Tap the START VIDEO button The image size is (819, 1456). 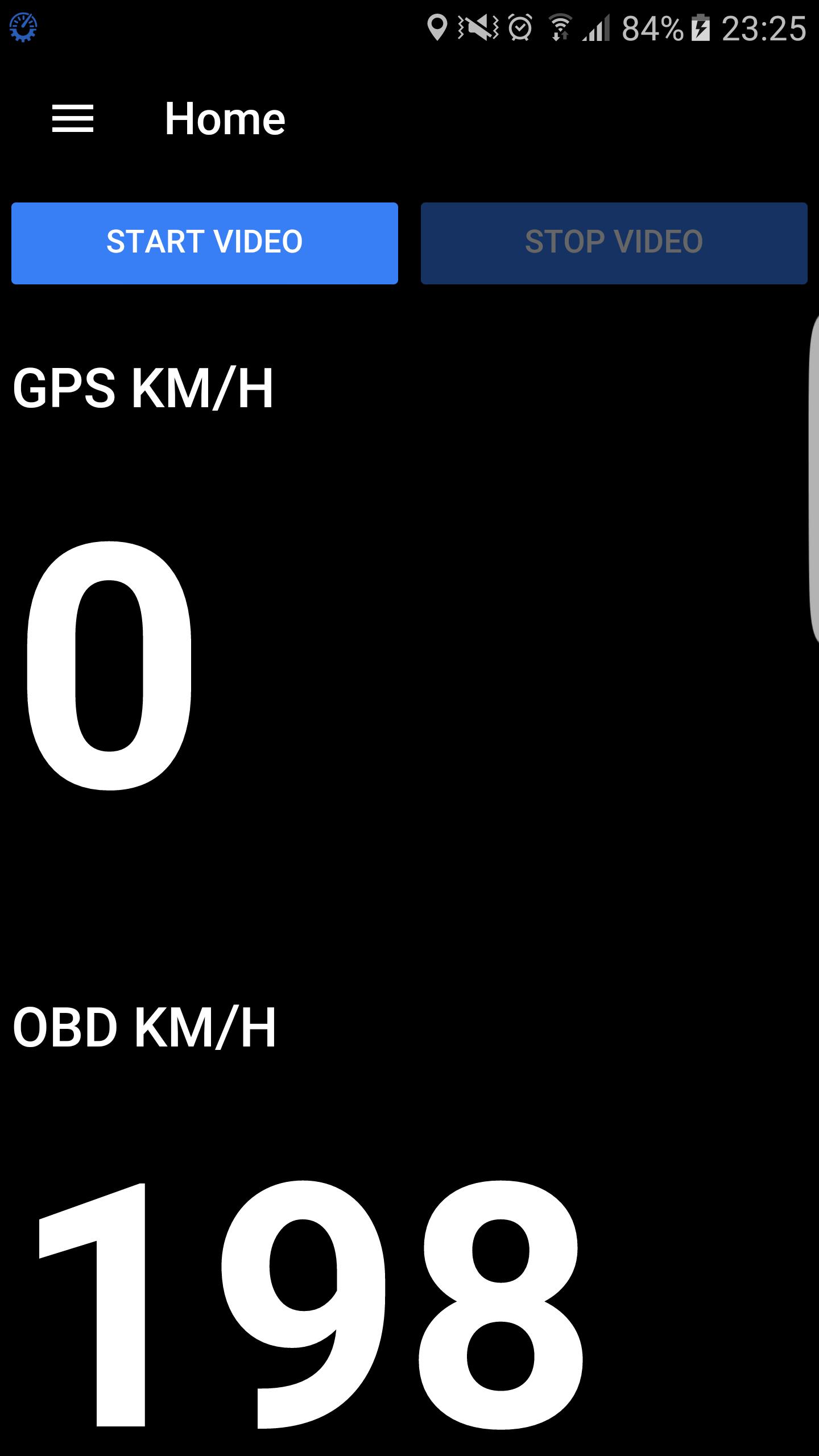[205, 243]
